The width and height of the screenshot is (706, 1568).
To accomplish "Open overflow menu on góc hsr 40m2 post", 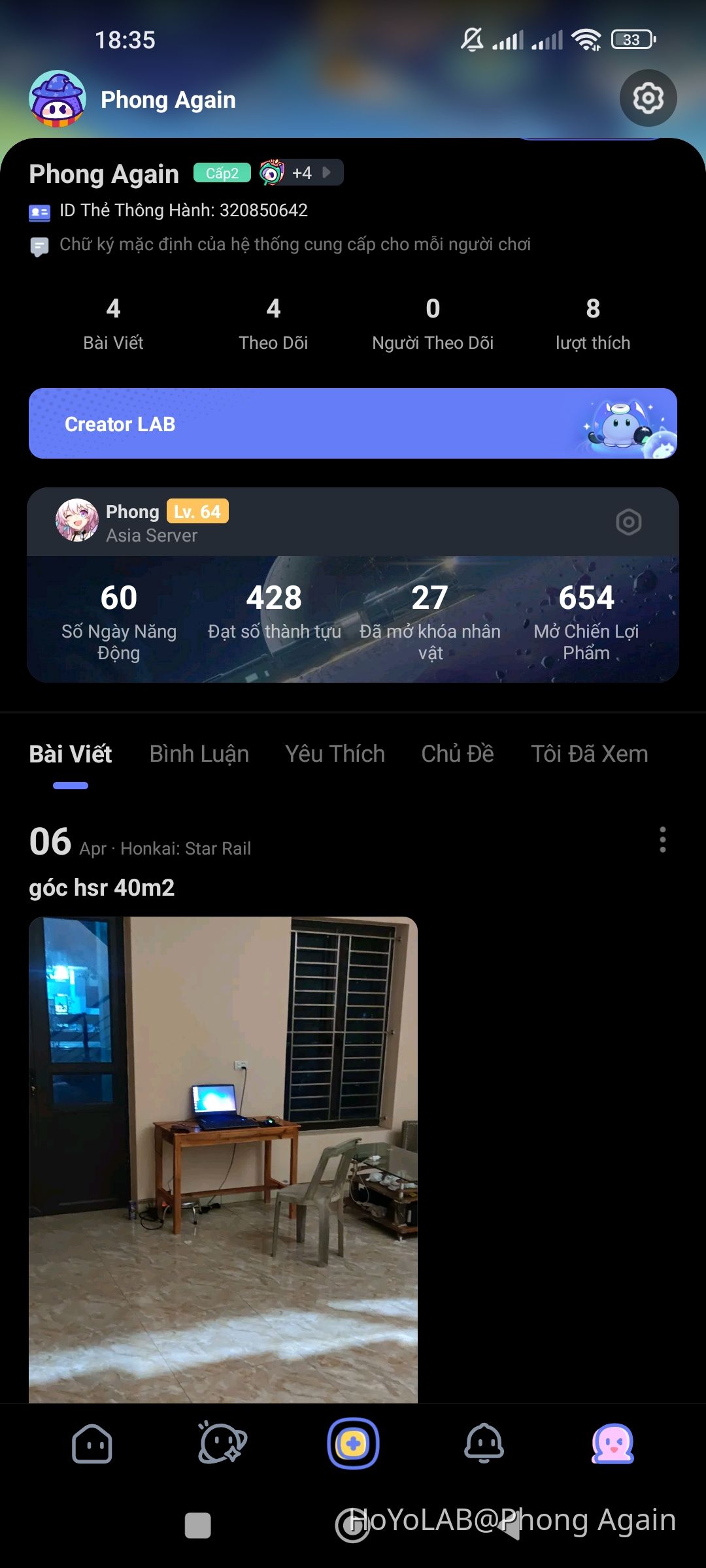I will pyautogui.click(x=662, y=840).
